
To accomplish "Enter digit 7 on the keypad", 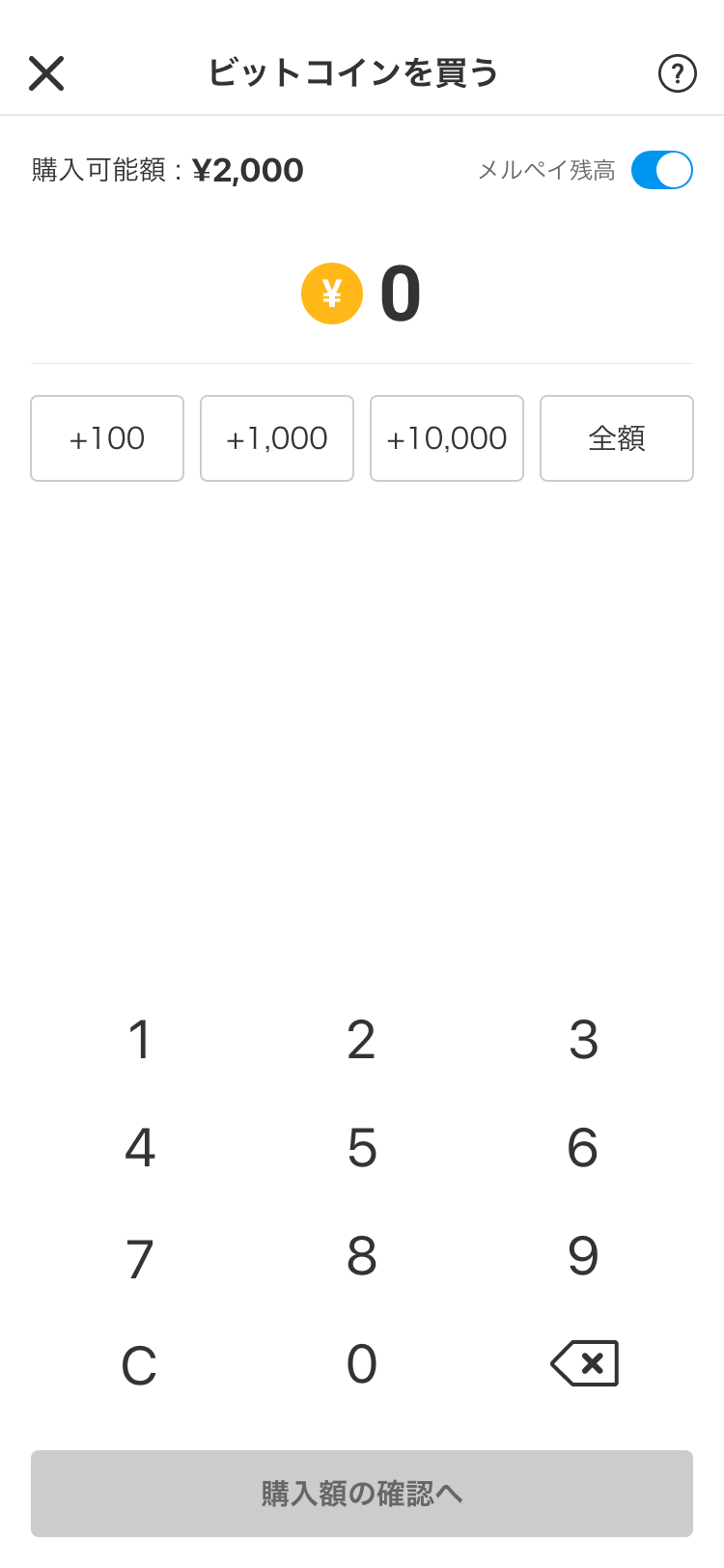I will pyautogui.click(x=140, y=1257).
